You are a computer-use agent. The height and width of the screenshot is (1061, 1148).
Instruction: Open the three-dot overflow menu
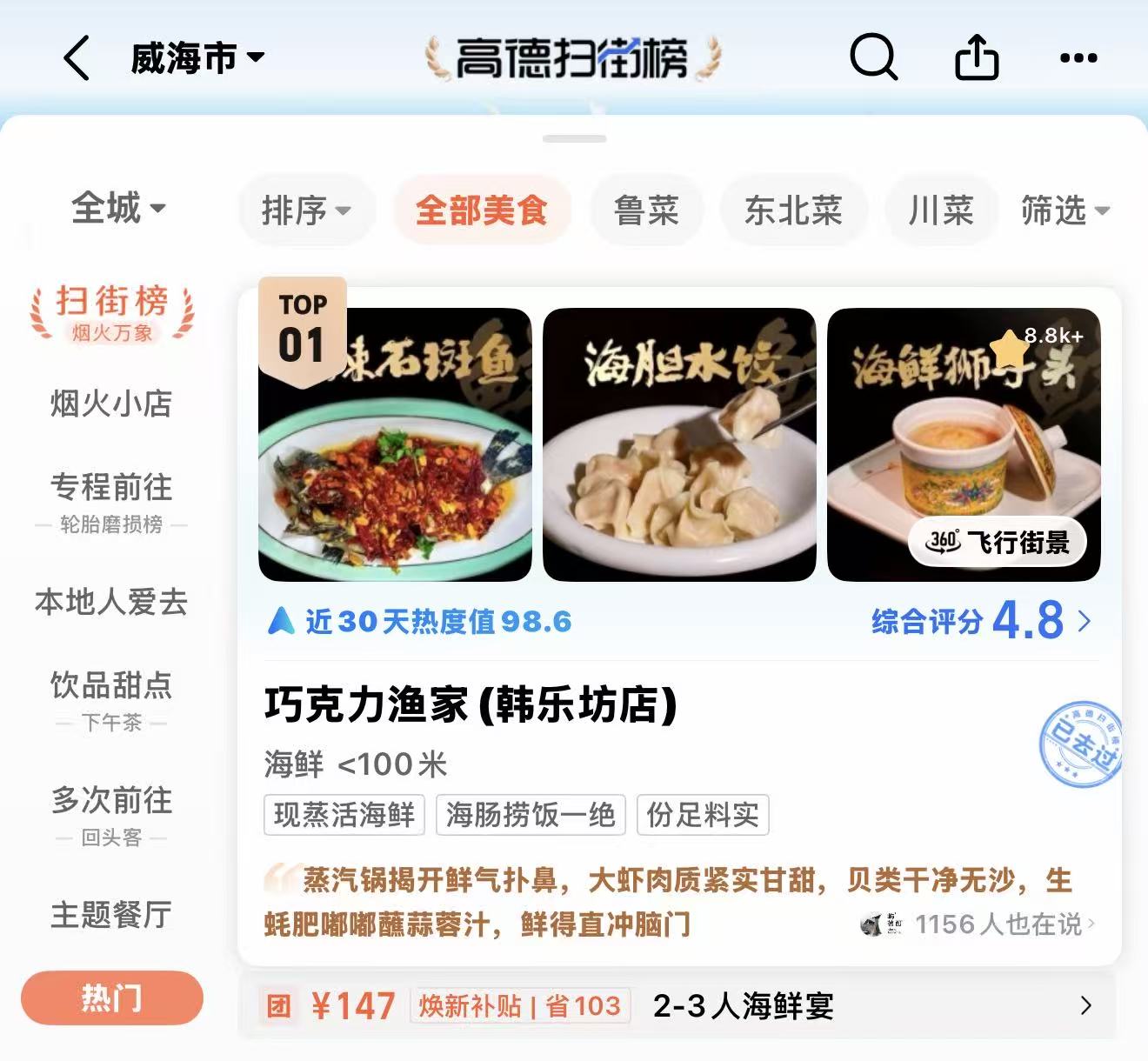(1078, 58)
